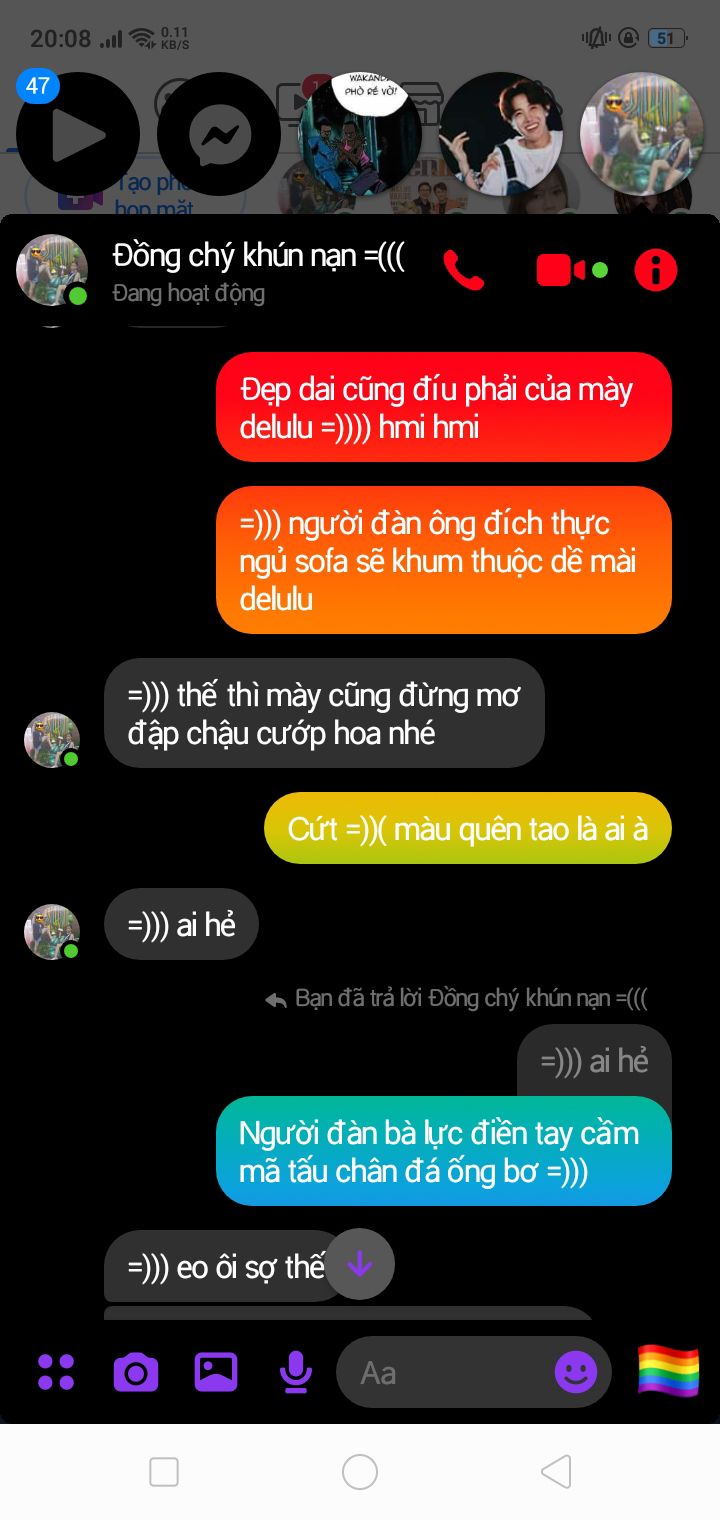This screenshot has width=720, height=1520.
Task: Go back using the system back button
Action: pos(556,1471)
